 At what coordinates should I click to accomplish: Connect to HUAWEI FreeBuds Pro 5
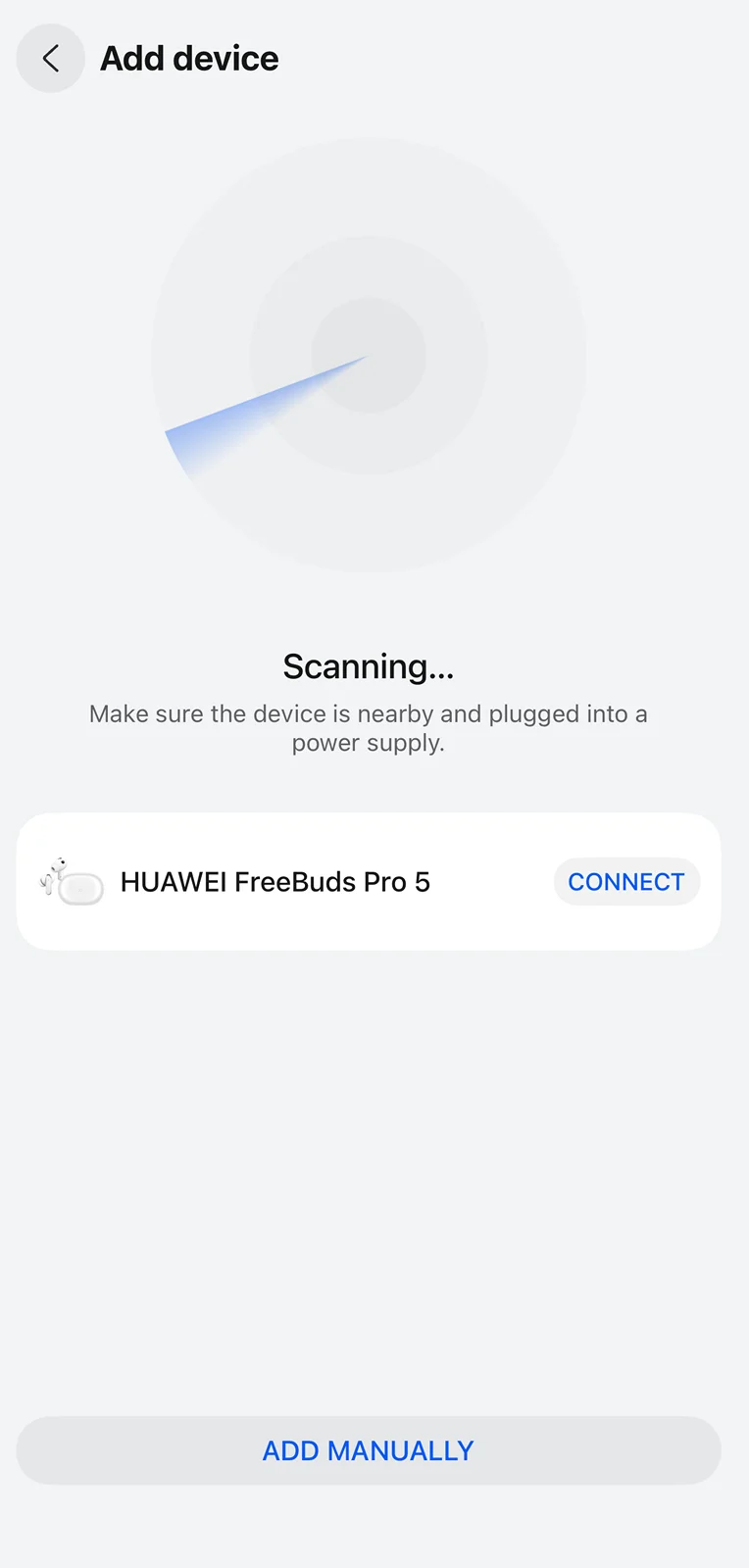(x=625, y=882)
